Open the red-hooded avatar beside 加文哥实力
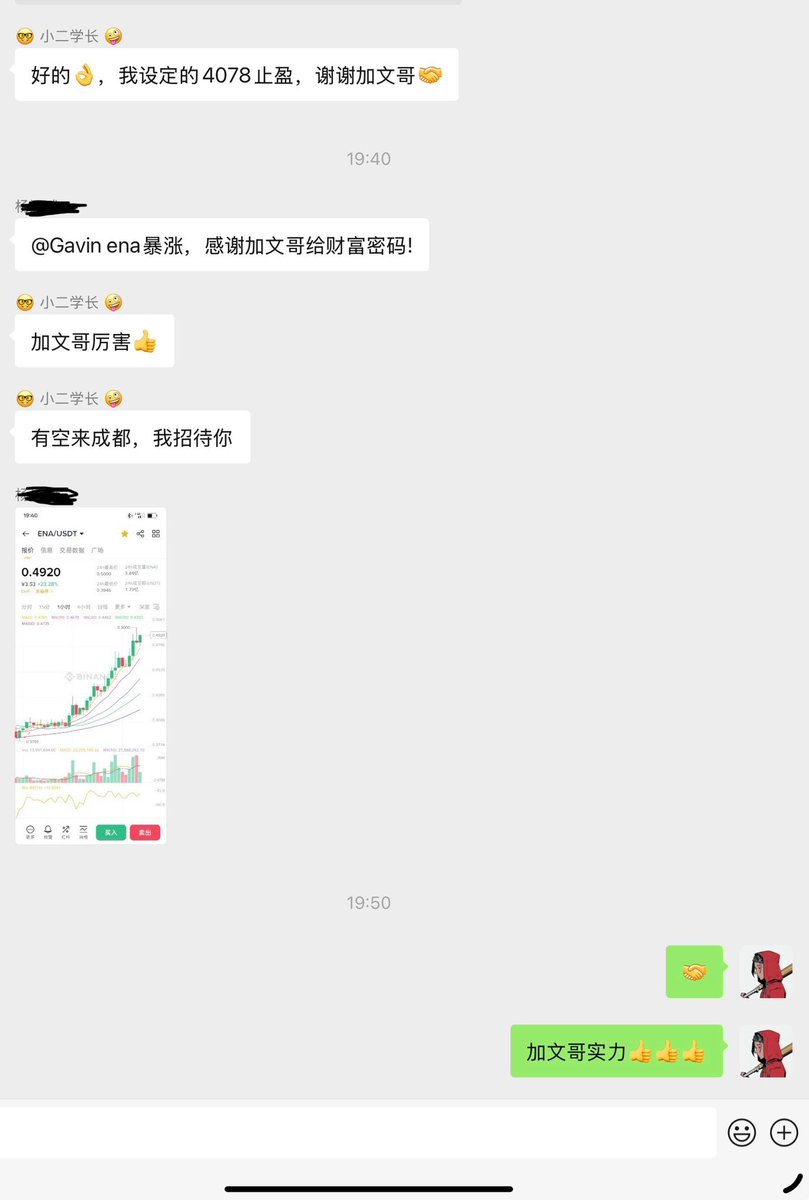 point(765,1051)
